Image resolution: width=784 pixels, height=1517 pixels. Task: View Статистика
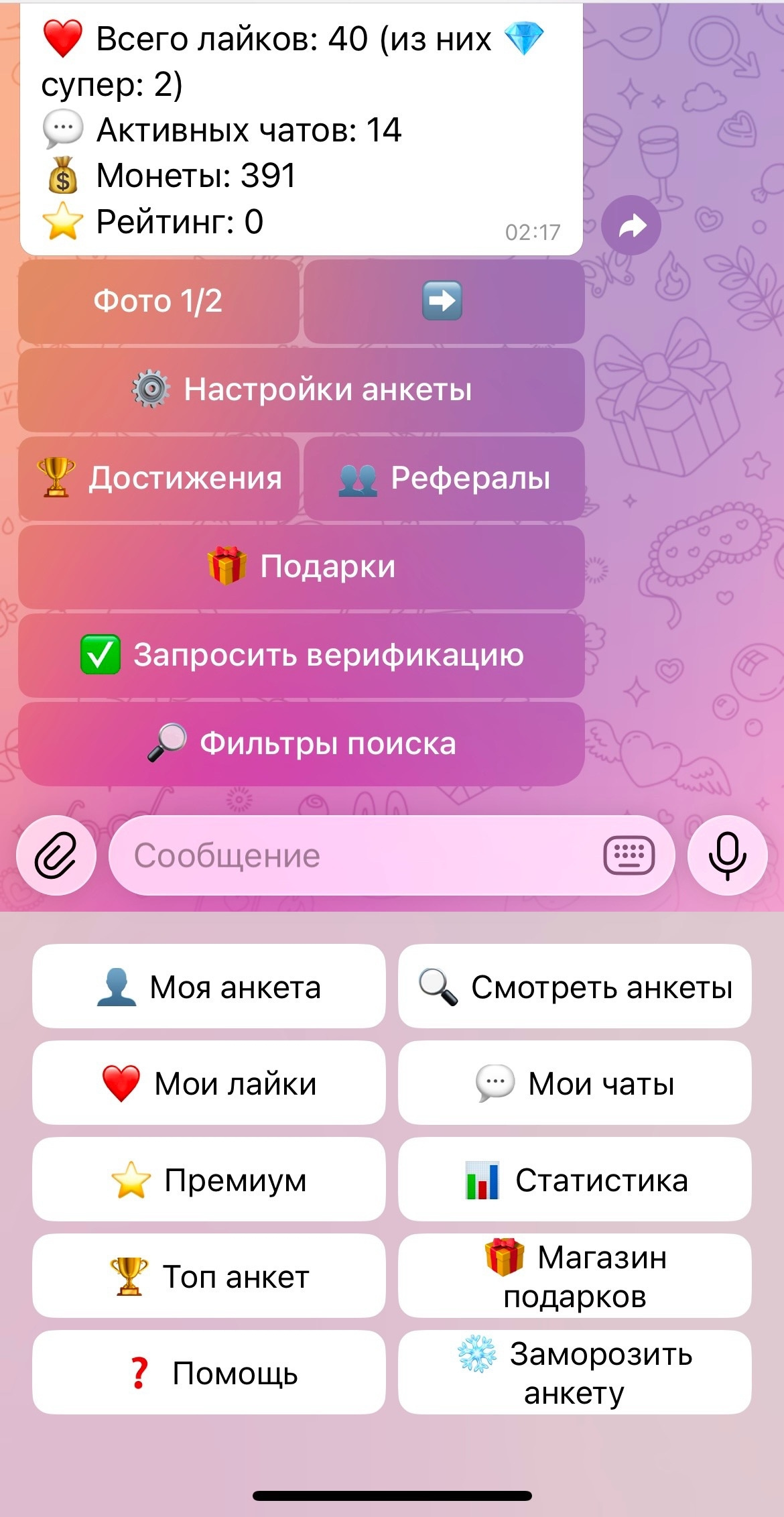[x=574, y=1180]
